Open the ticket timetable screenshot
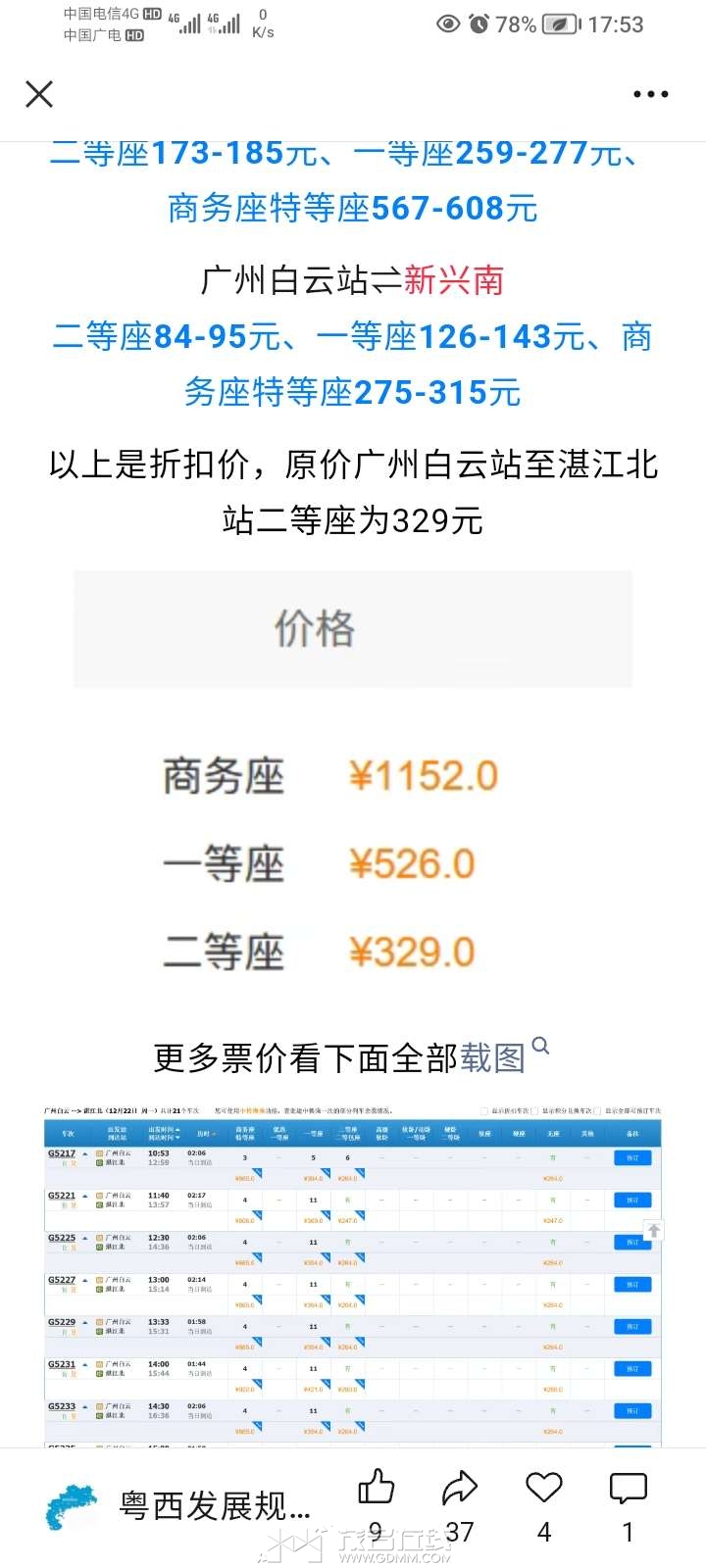Image resolution: width=706 pixels, height=1568 pixels. tap(353, 1274)
